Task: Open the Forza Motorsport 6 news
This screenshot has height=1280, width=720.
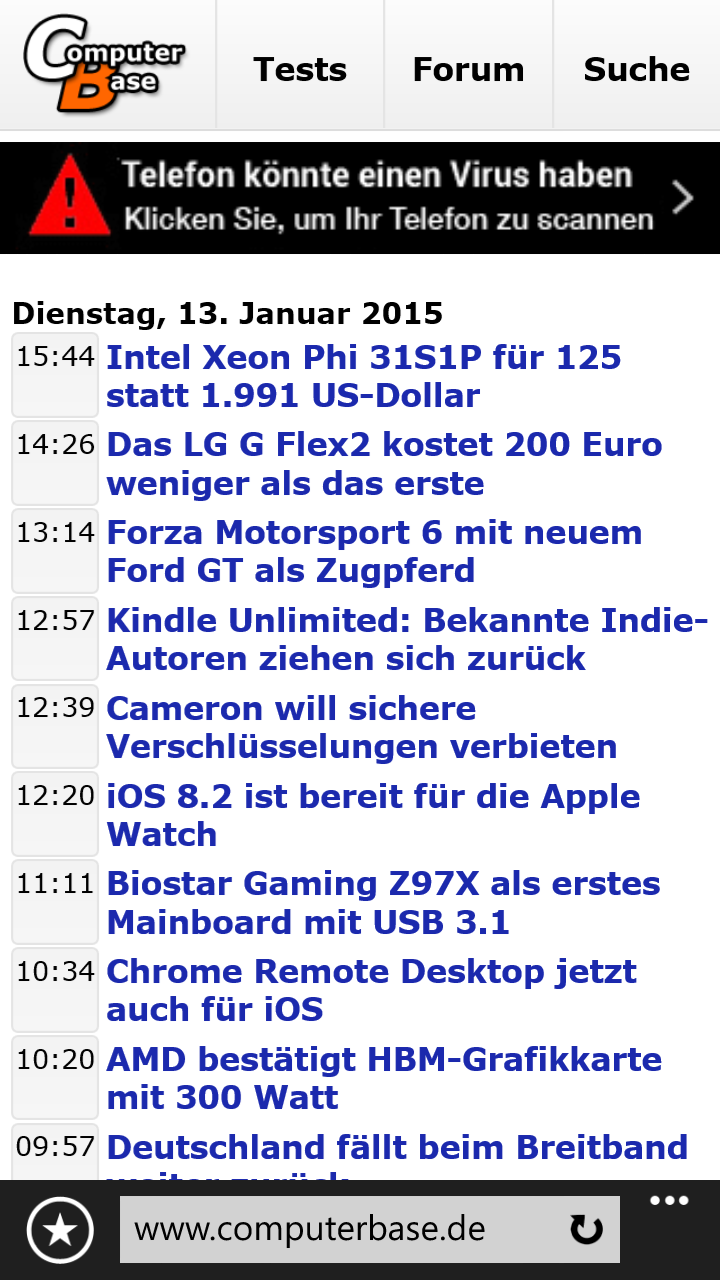Action: pyautogui.click(x=374, y=552)
